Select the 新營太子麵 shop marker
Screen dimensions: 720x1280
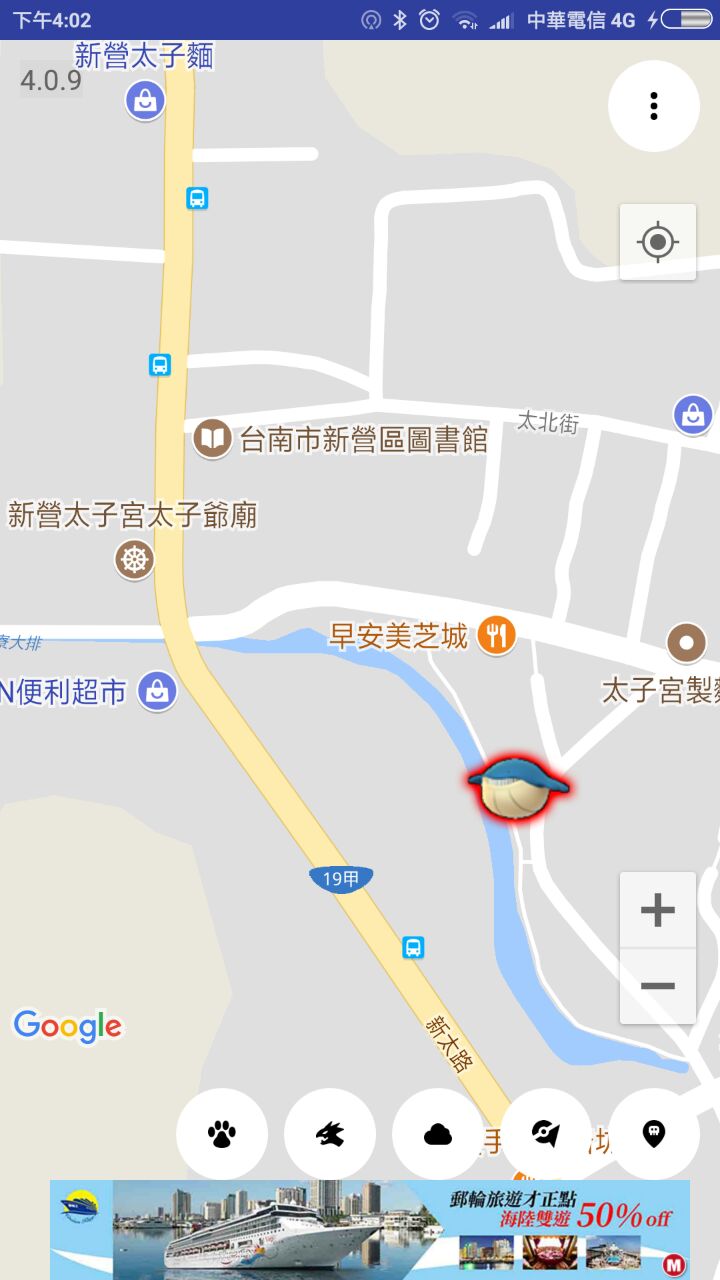coord(146,100)
